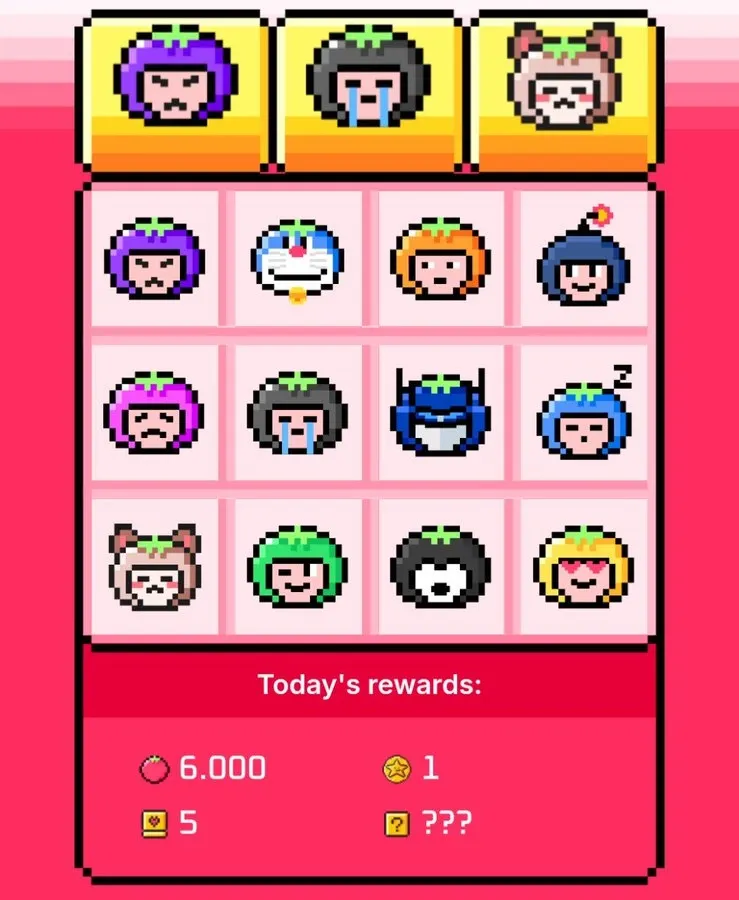Select the purple angry tomato head in the grid
Viewport: 739px width, 900px height.
(154, 258)
